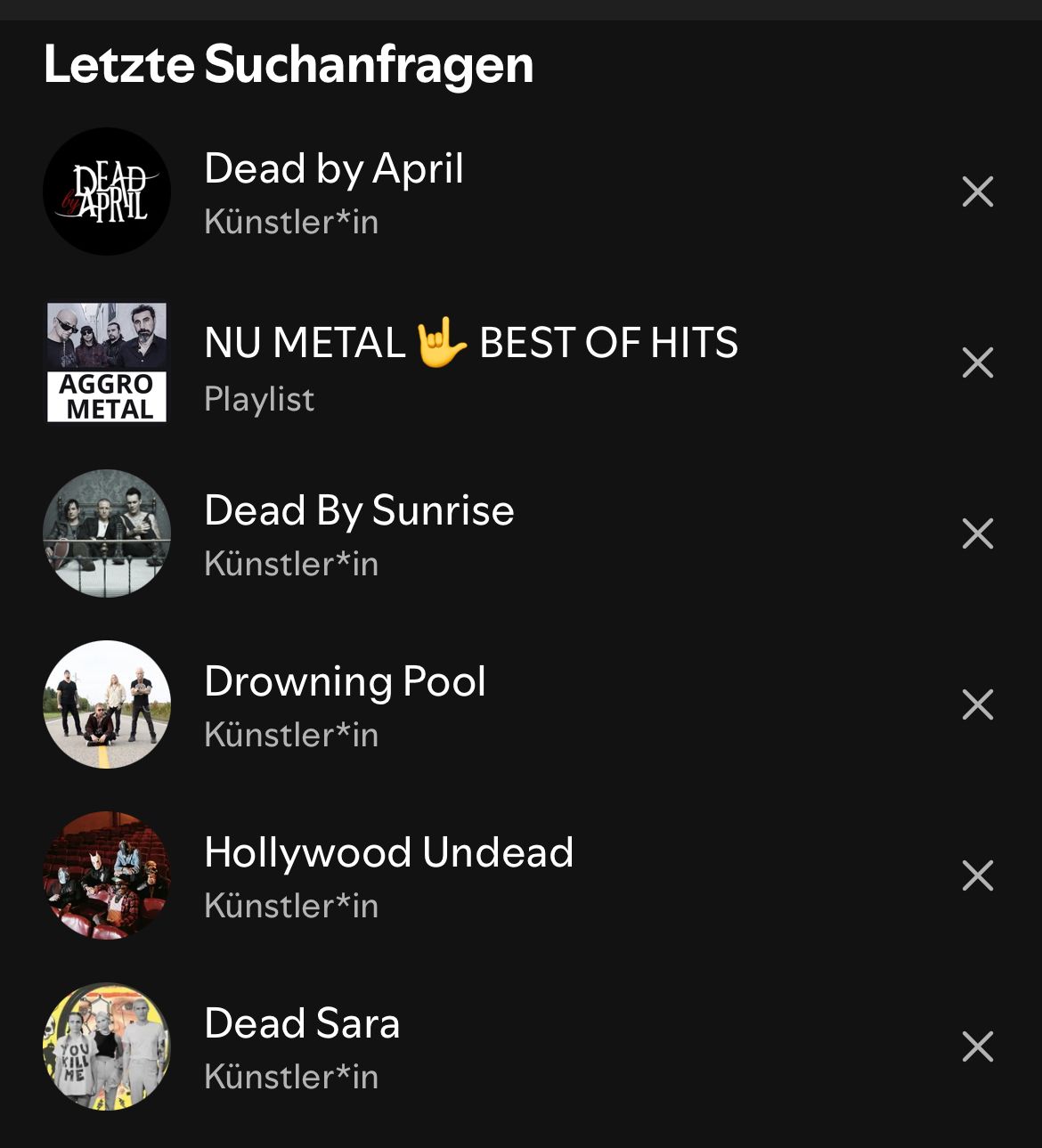Remove NU METAL BEST OF HITS from recent searches
This screenshot has height=1148, width=1042.
977,362
